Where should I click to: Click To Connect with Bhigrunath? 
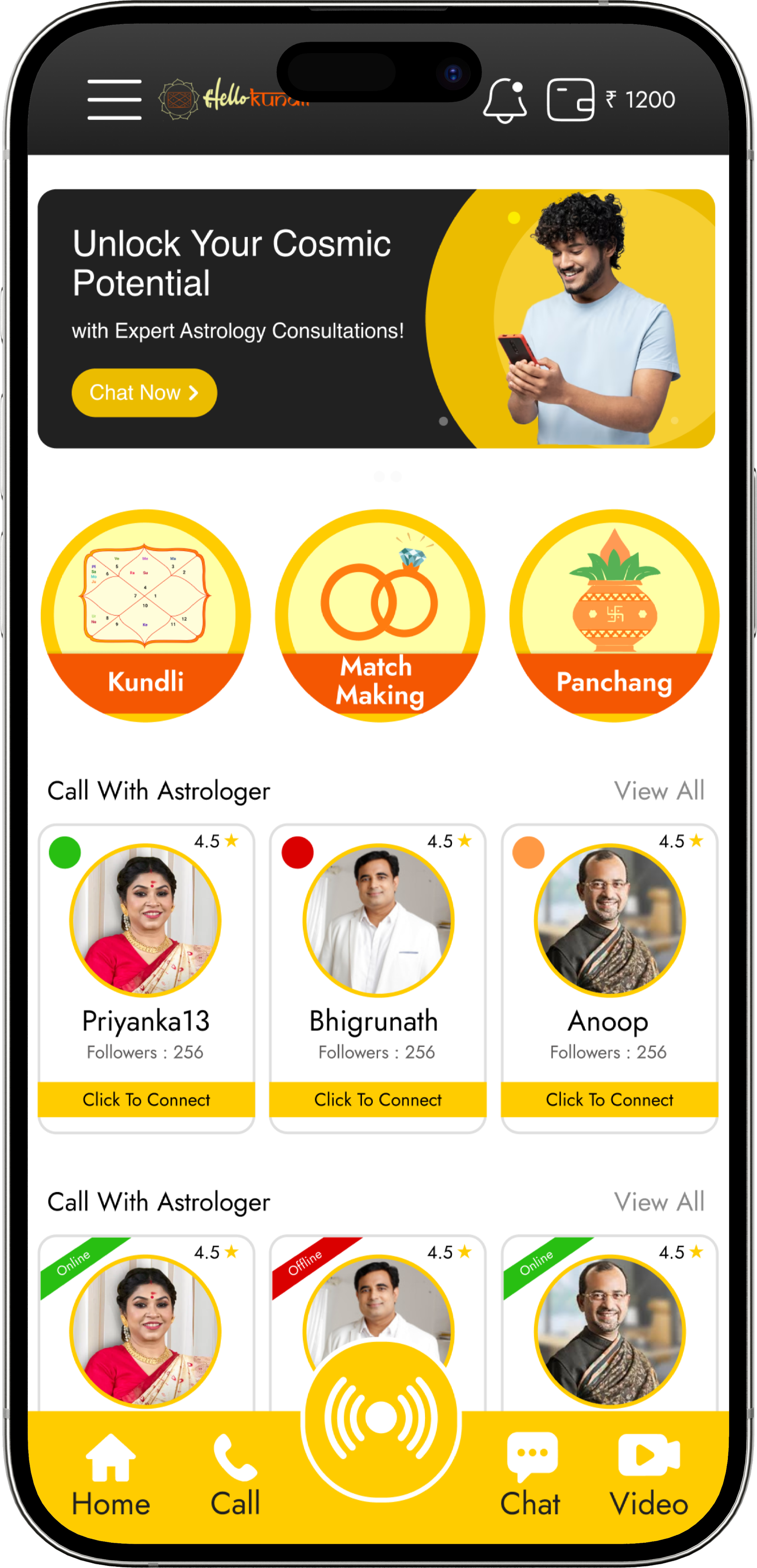pos(378,1099)
